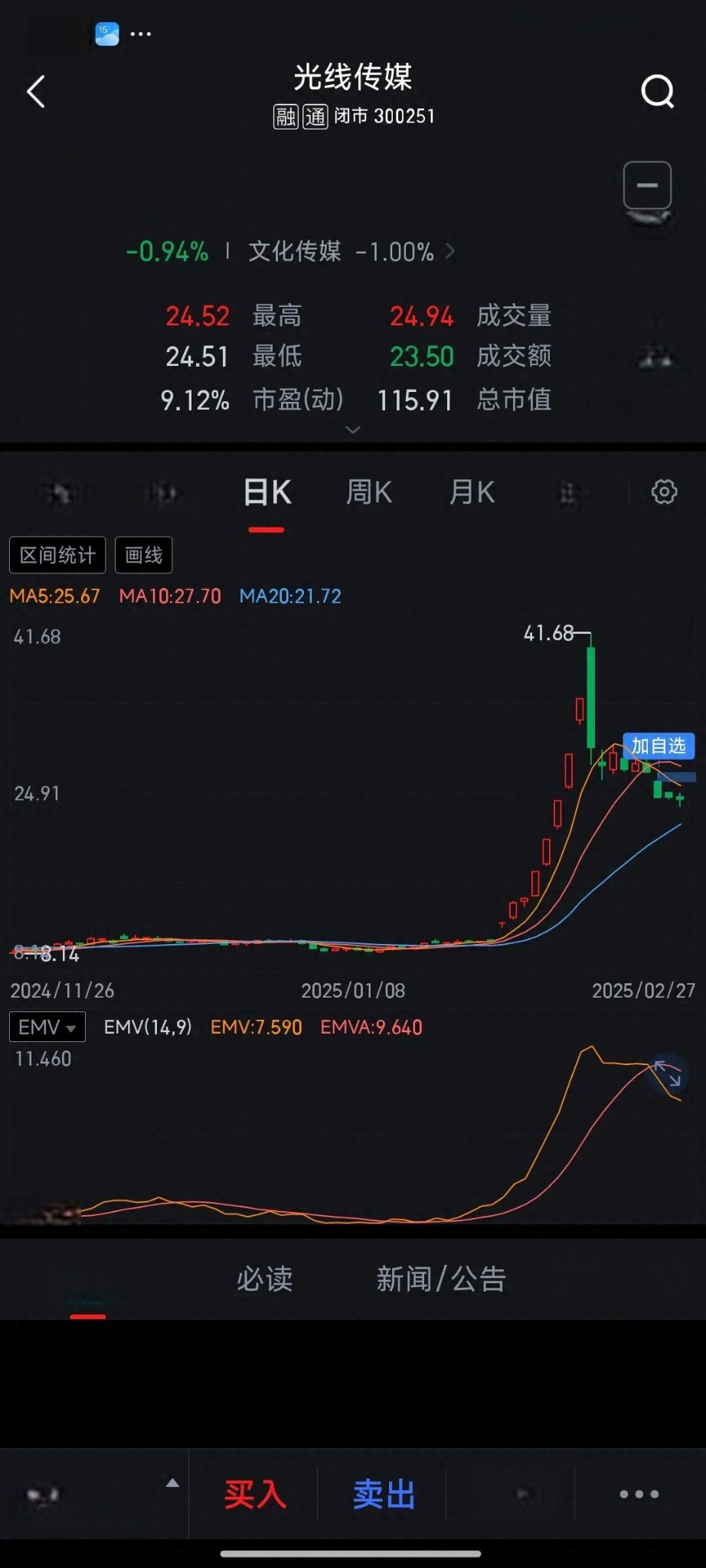Open 区间统计 range statistics
The width and height of the screenshot is (706, 1568).
pos(57,555)
